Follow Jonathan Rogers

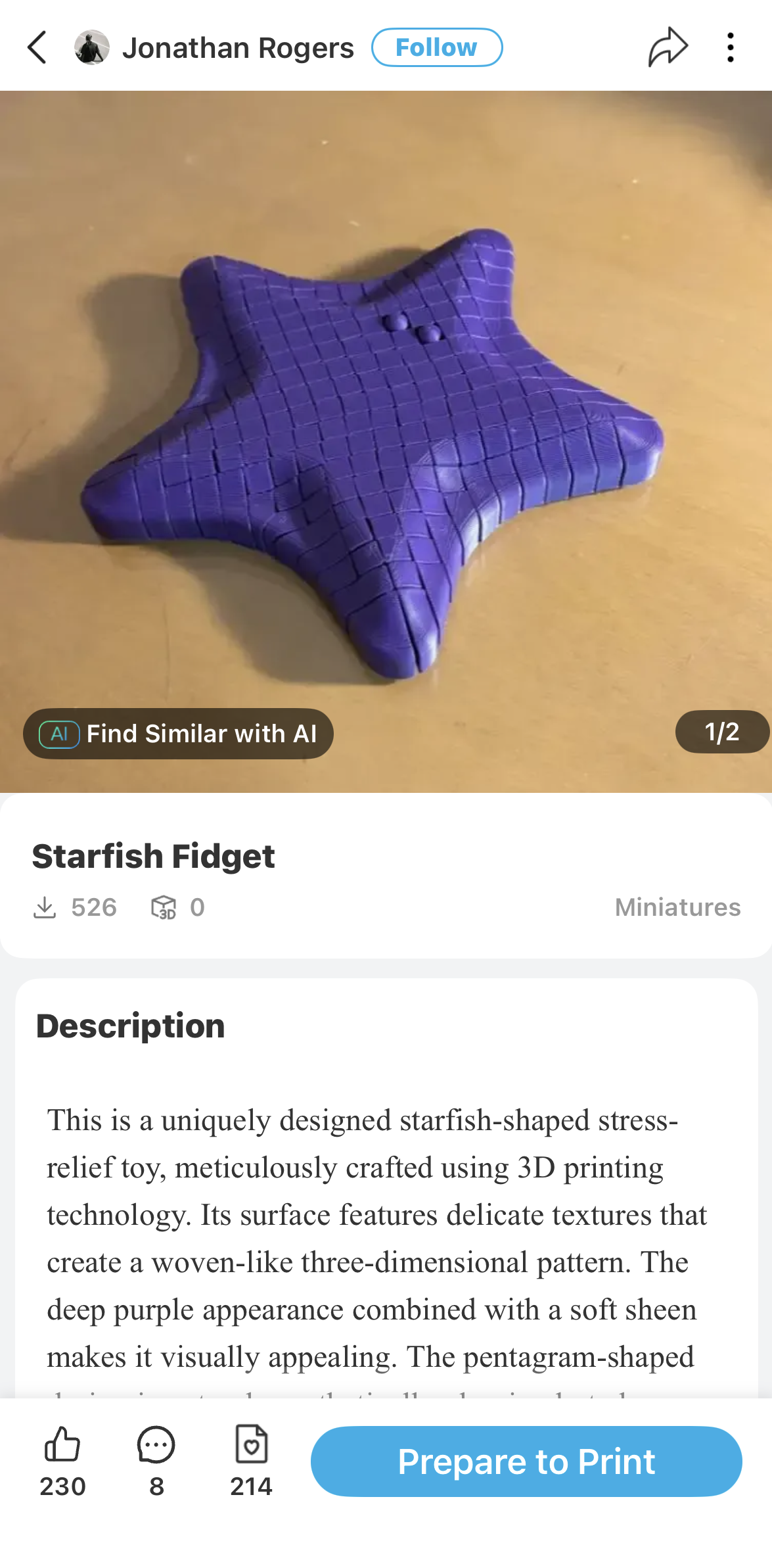pos(437,47)
